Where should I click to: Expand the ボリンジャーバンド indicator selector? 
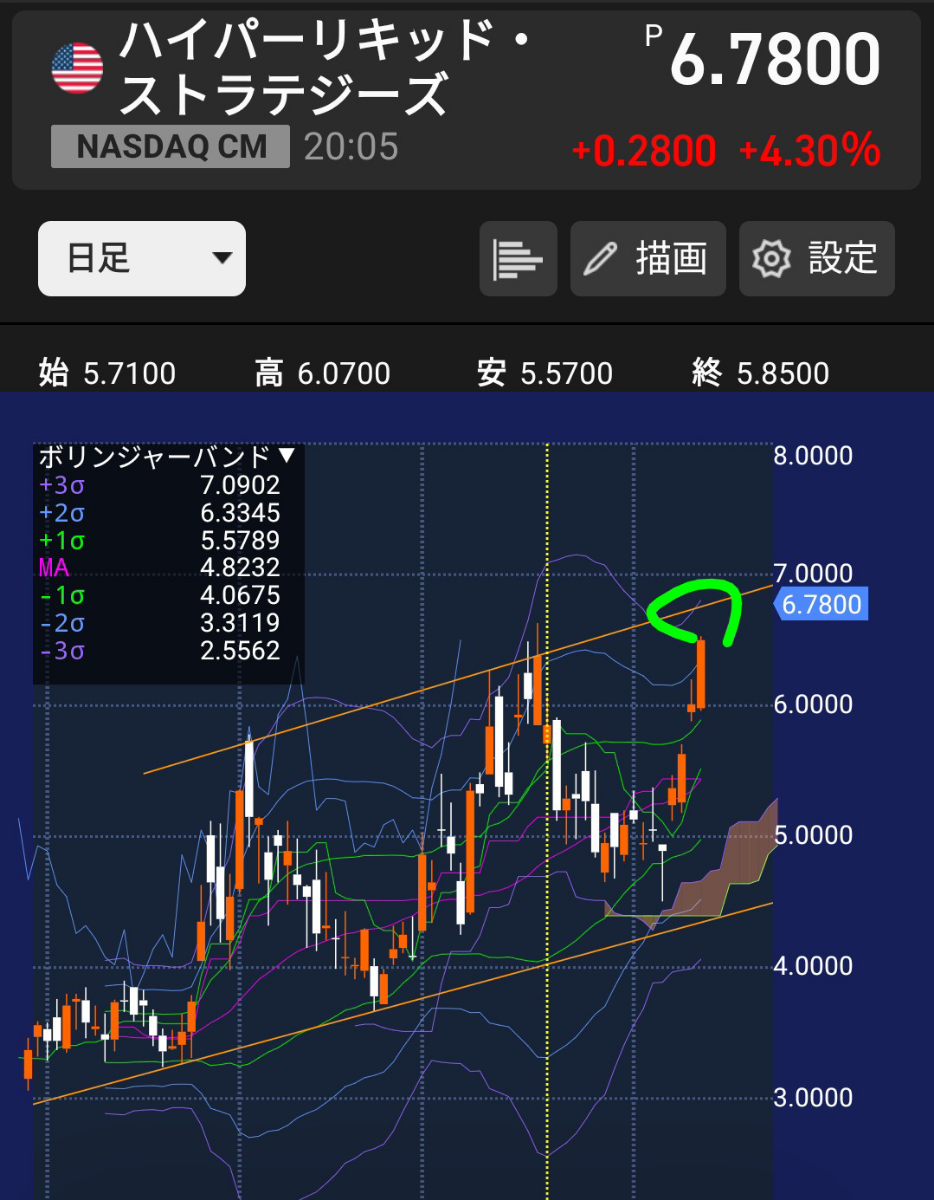coord(167,457)
